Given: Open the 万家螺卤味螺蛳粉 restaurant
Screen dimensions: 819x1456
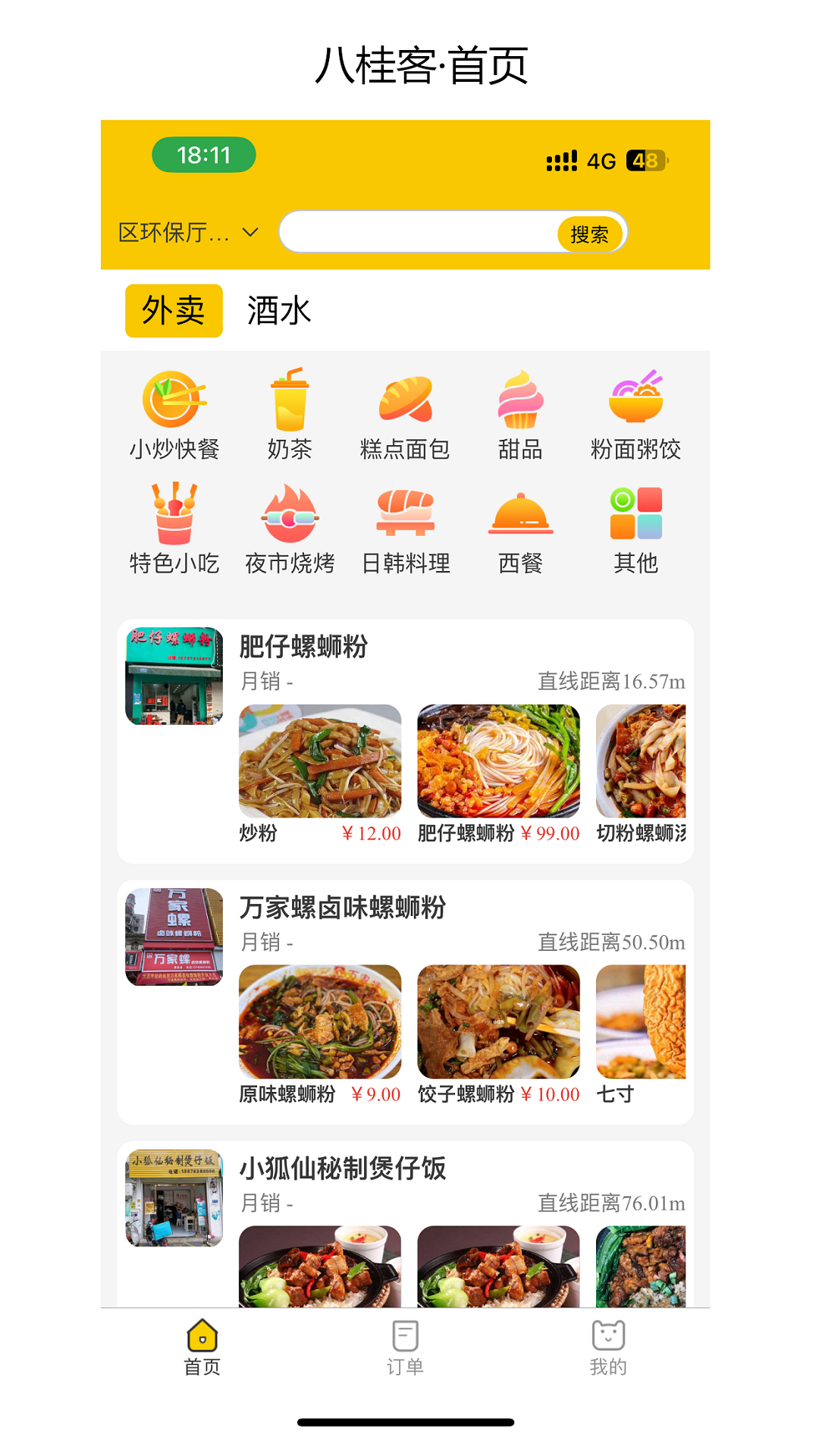Looking at the screenshot, I should click(342, 908).
